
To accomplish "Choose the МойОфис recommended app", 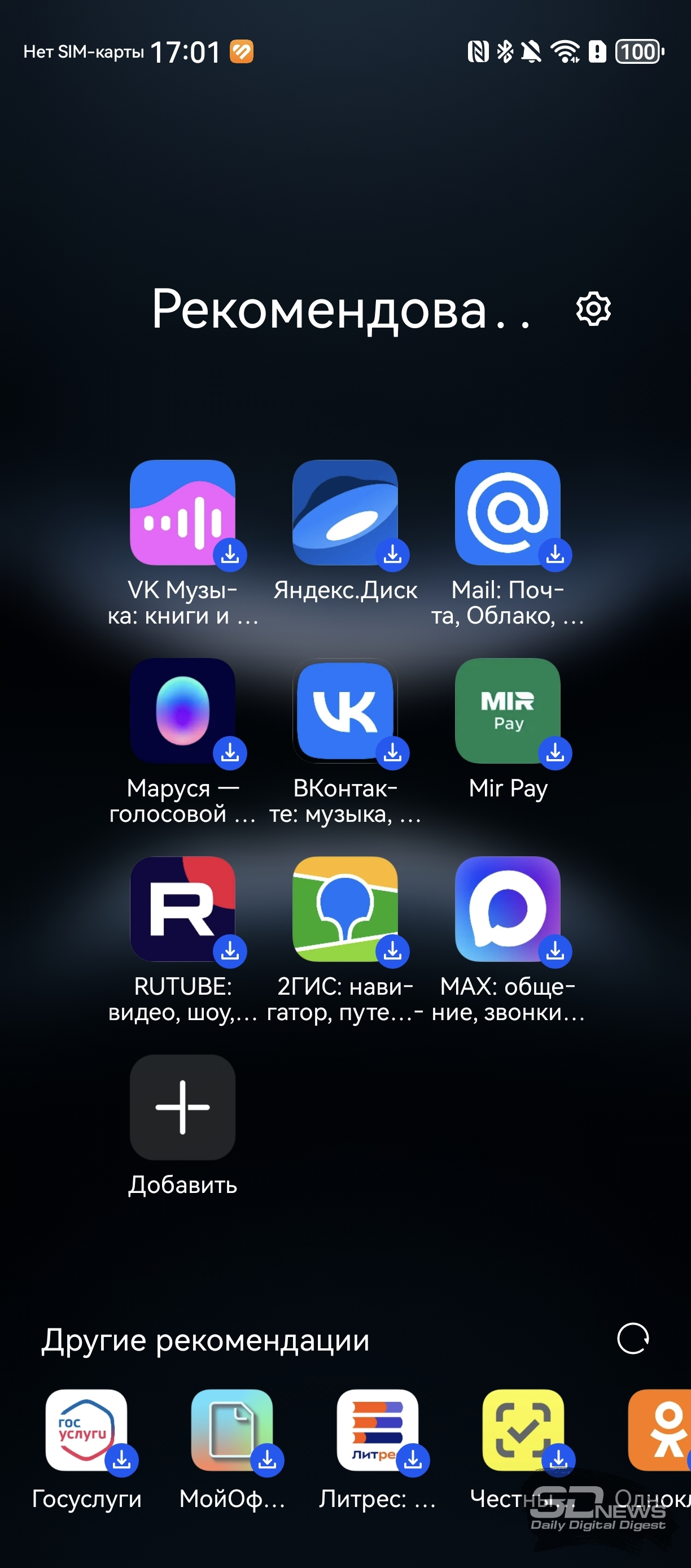I will tap(232, 1430).
